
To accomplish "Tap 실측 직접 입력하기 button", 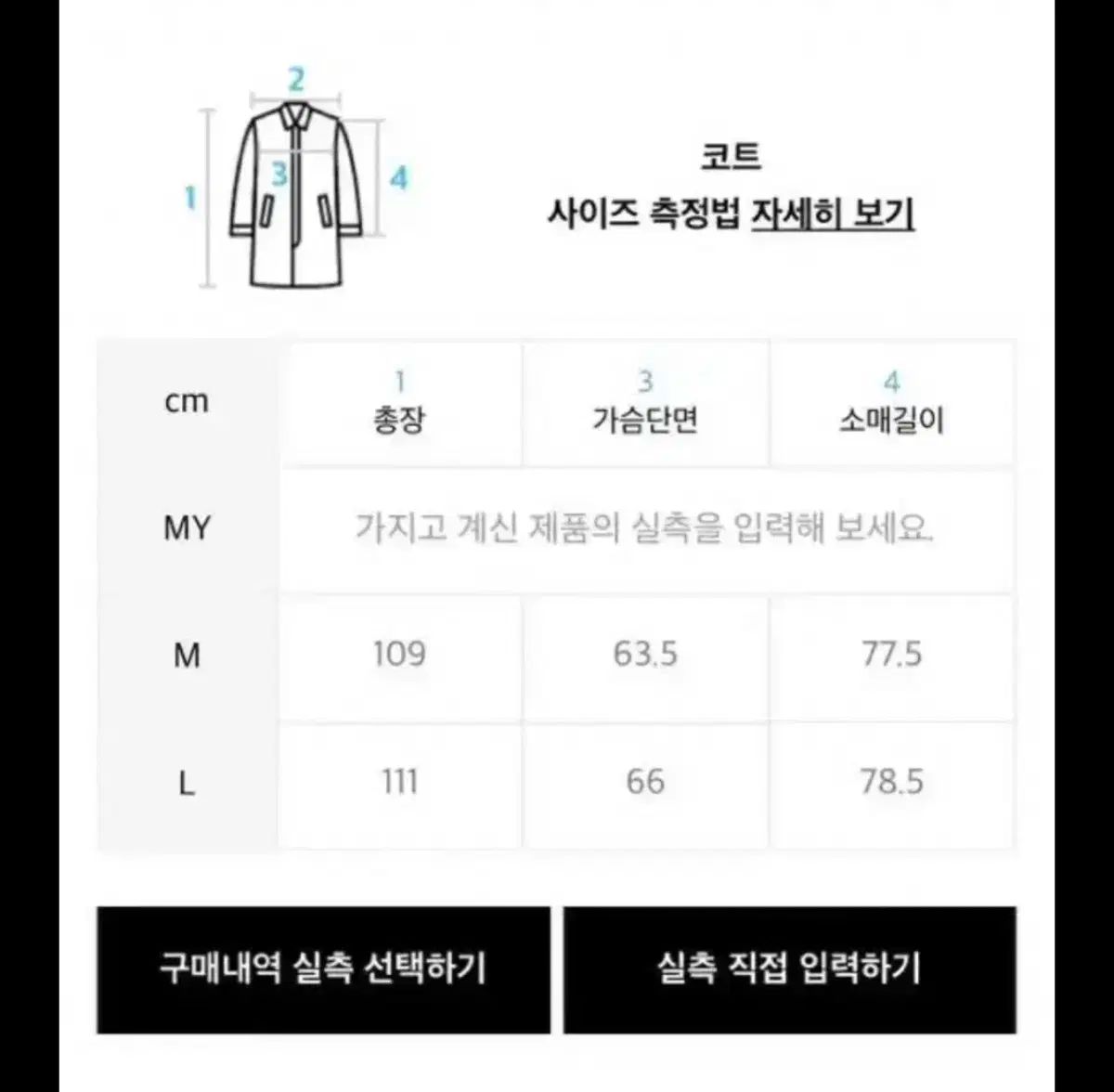I will 789,969.
